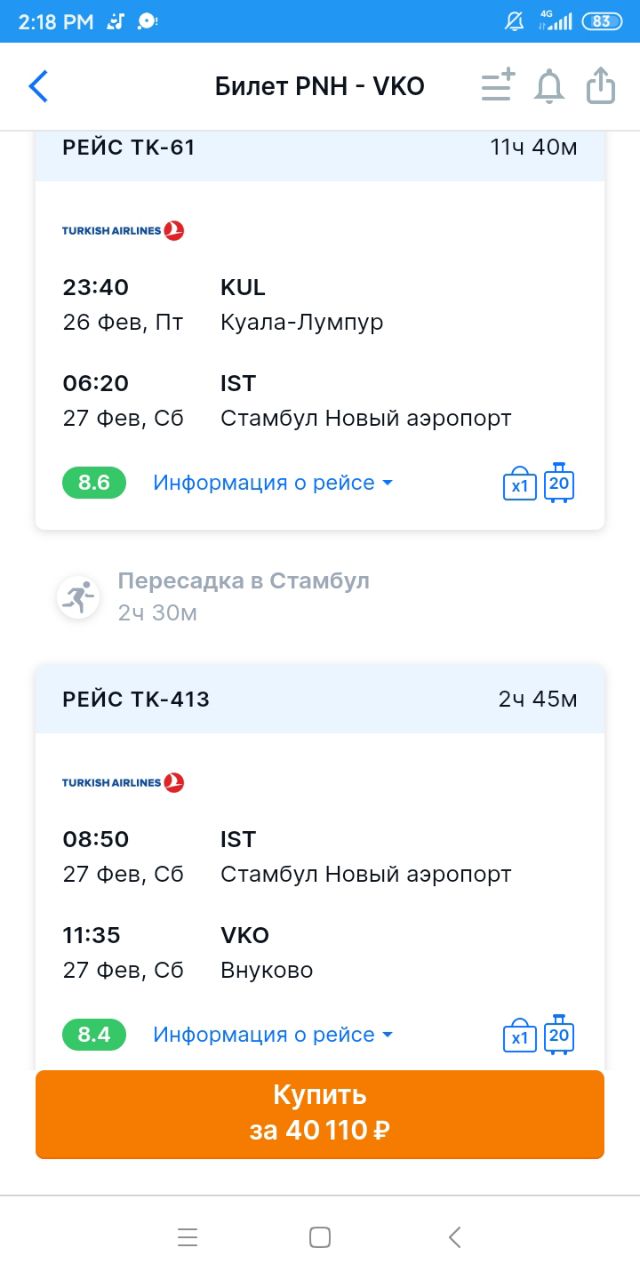Expand flight info for TK-413
The width and height of the screenshot is (640, 1280).
(x=272, y=1035)
